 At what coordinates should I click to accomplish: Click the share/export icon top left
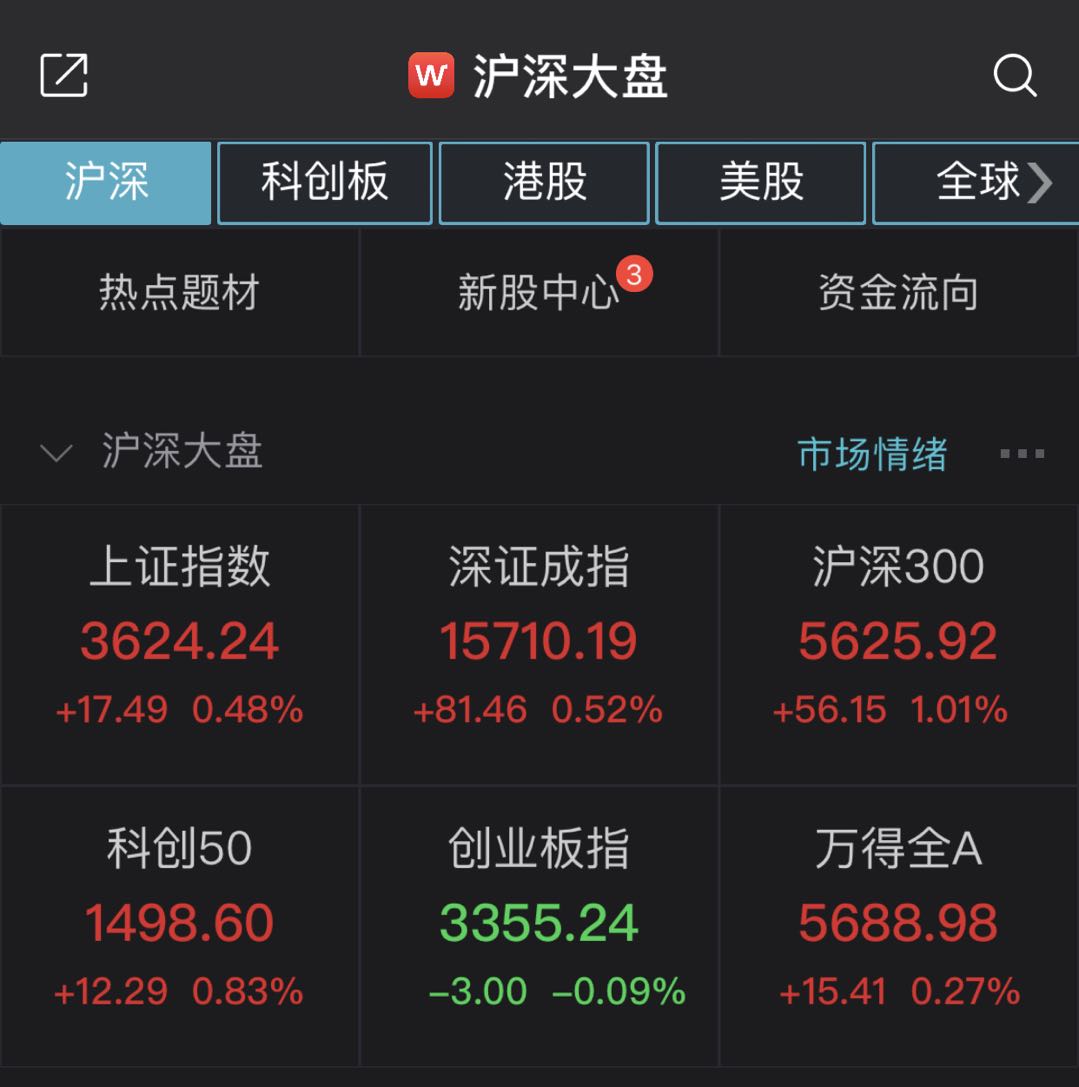pyautogui.click(x=64, y=74)
